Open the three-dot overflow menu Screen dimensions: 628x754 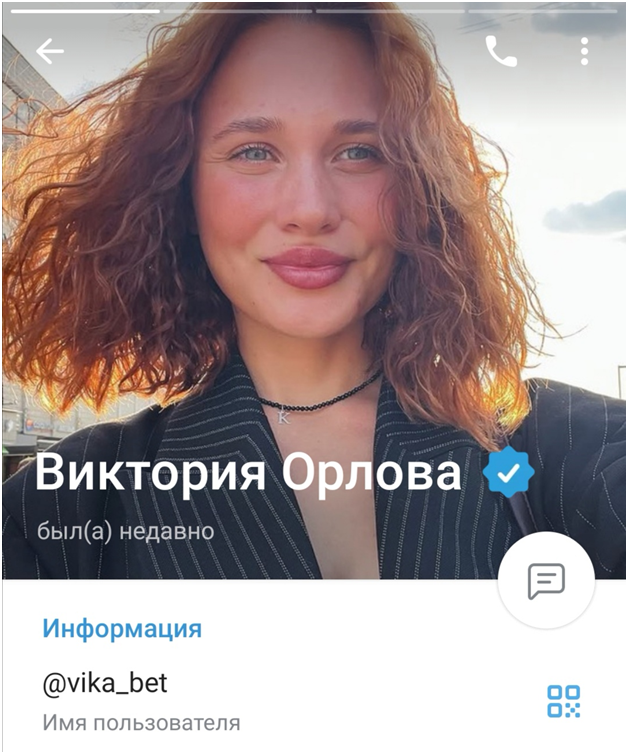pyautogui.click(x=584, y=52)
